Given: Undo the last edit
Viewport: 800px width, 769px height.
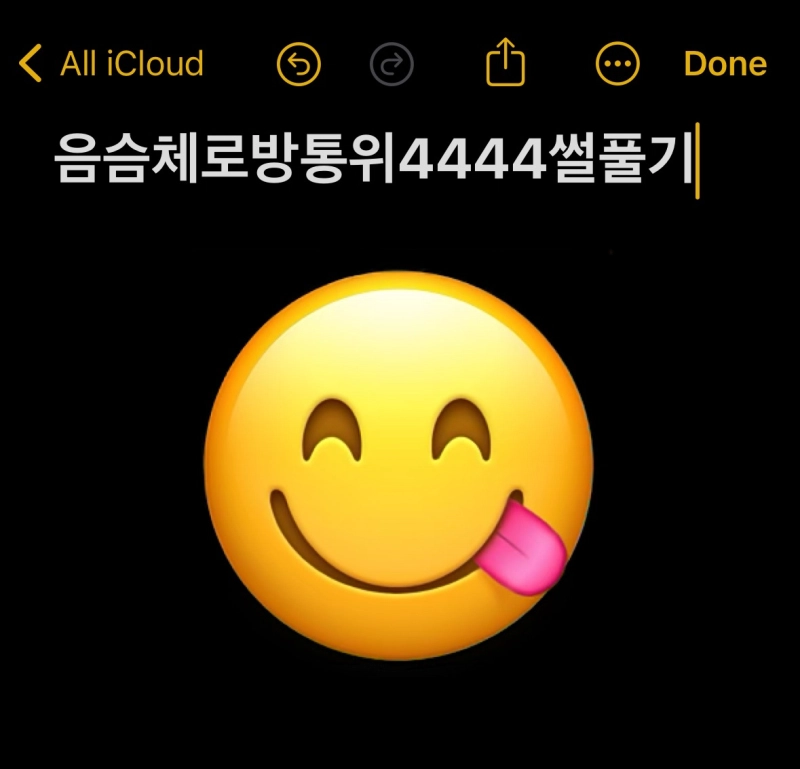Looking at the screenshot, I should (298, 65).
